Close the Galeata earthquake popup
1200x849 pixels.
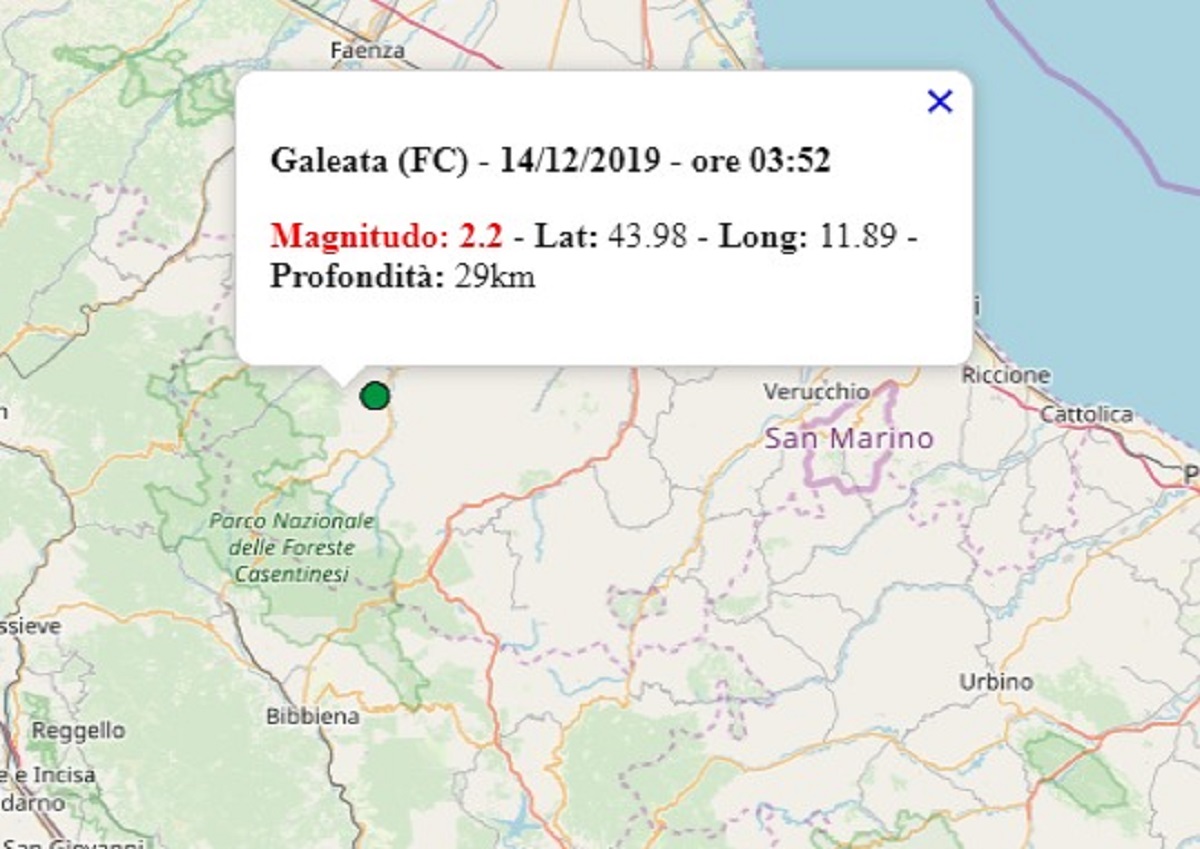(x=939, y=101)
